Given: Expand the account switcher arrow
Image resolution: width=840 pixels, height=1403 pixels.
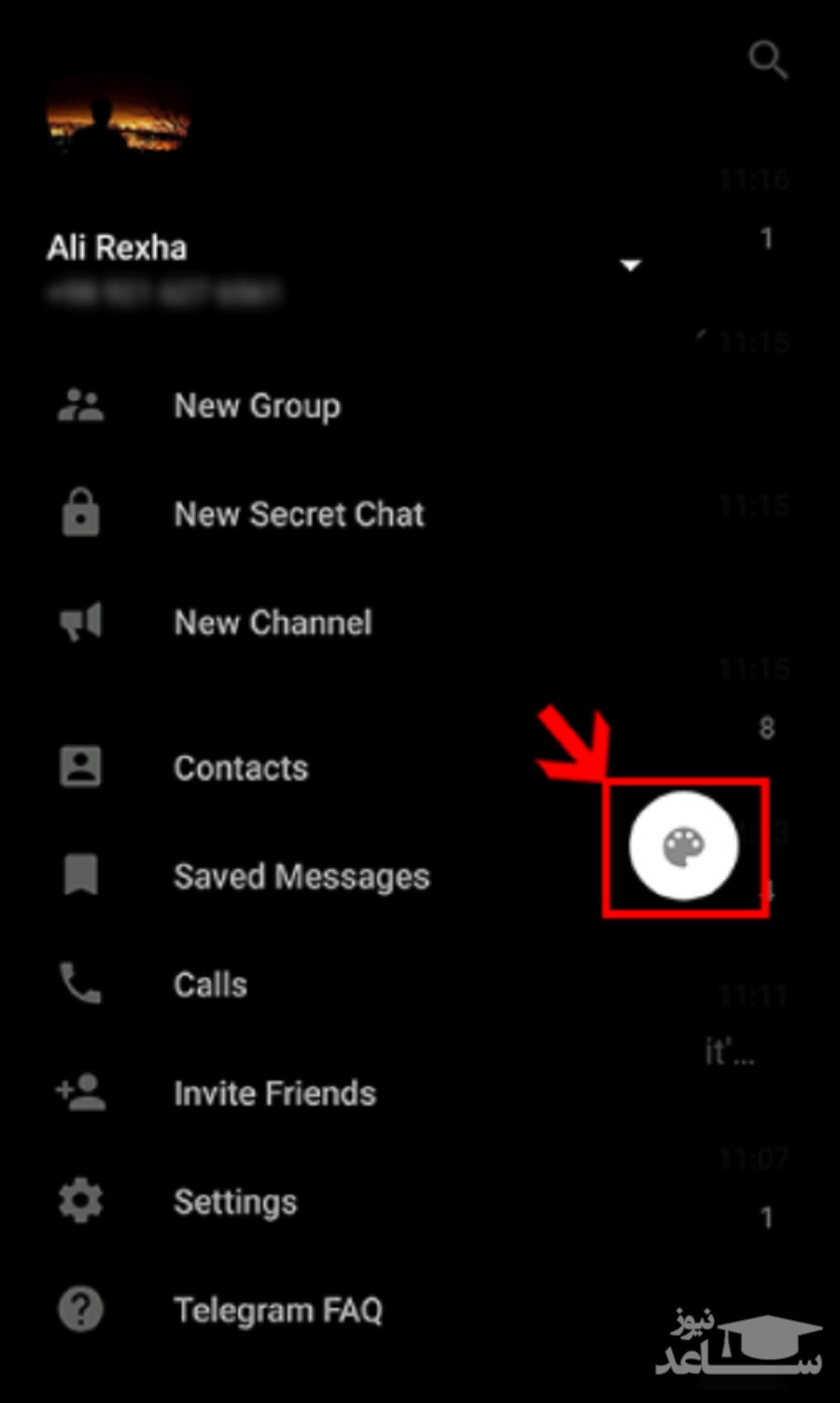Looking at the screenshot, I should pyautogui.click(x=631, y=265).
